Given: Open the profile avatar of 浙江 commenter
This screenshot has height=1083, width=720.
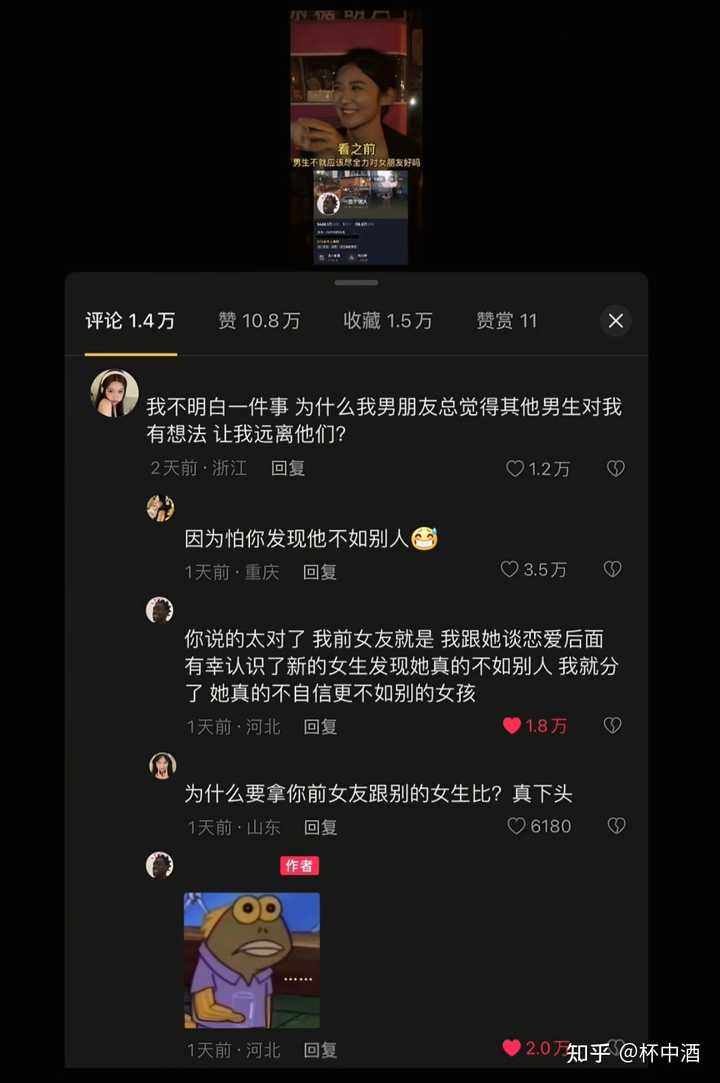Looking at the screenshot, I should [114, 393].
